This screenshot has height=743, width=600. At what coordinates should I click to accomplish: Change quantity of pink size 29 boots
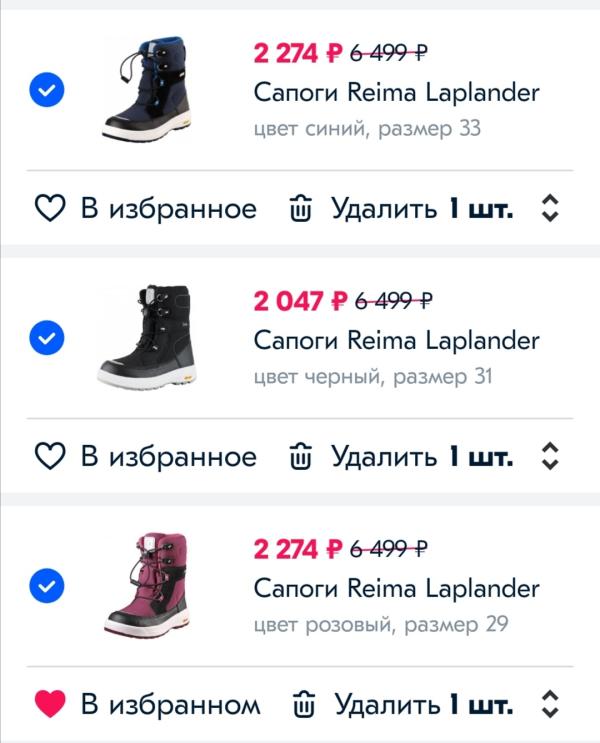pyautogui.click(x=549, y=704)
